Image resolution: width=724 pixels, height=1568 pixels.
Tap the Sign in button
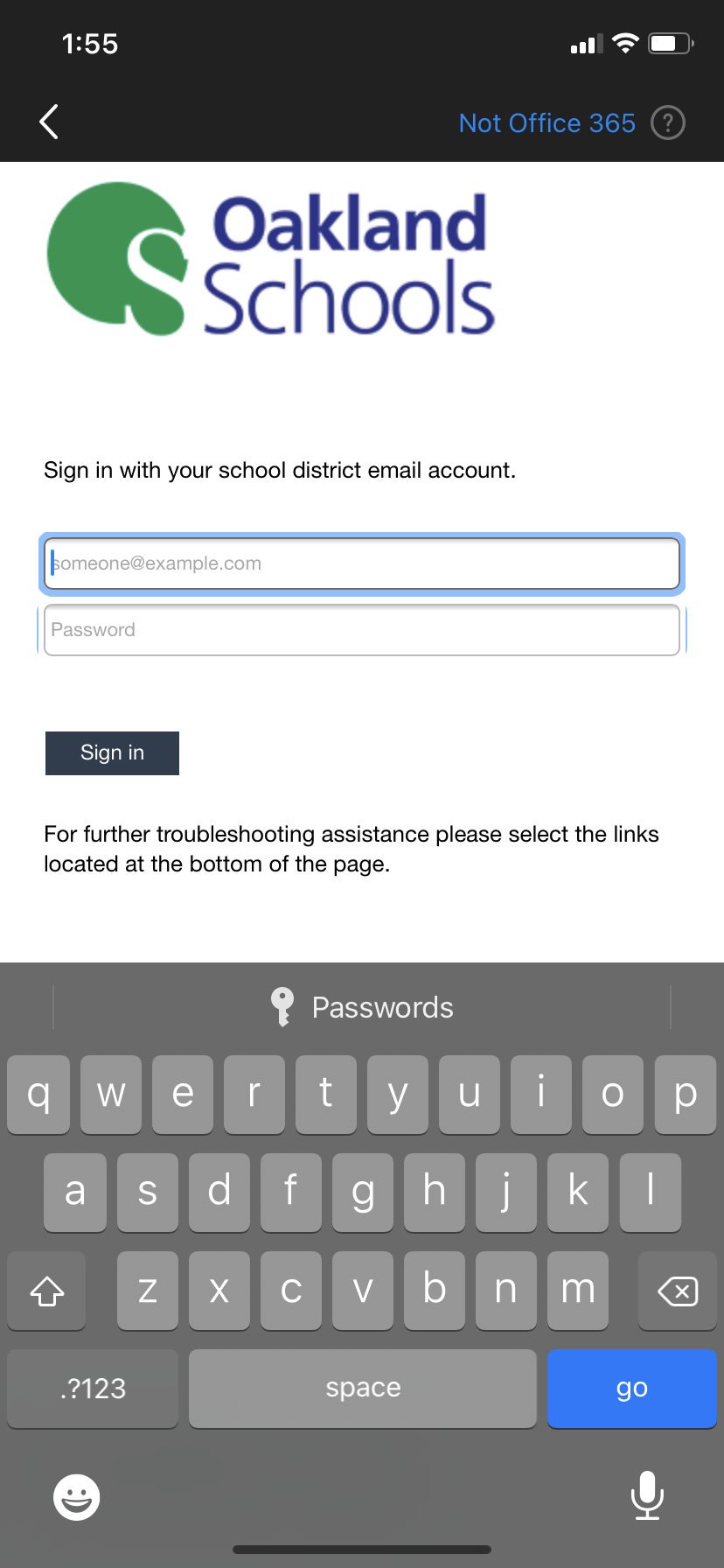[112, 753]
